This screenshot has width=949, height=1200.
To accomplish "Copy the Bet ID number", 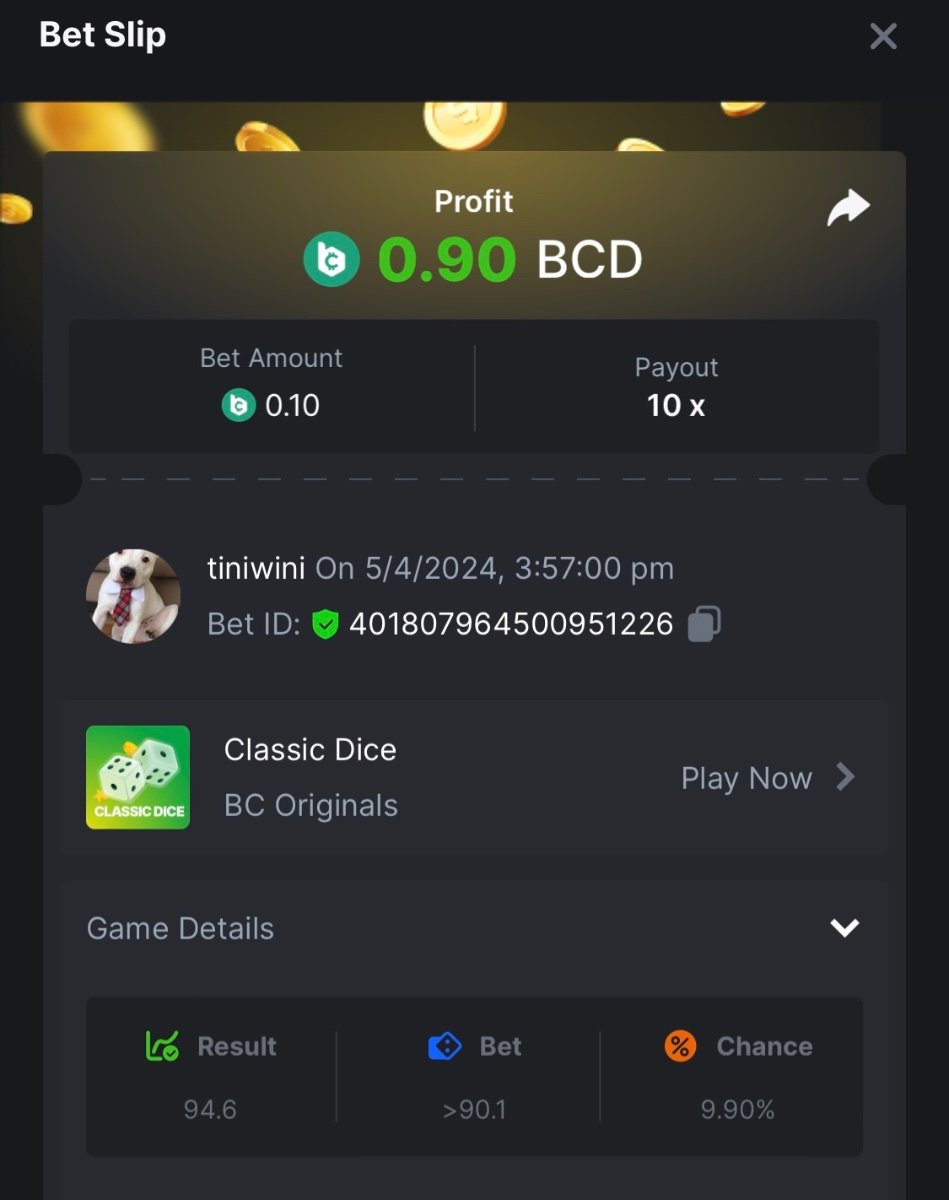I will click(704, 624).
